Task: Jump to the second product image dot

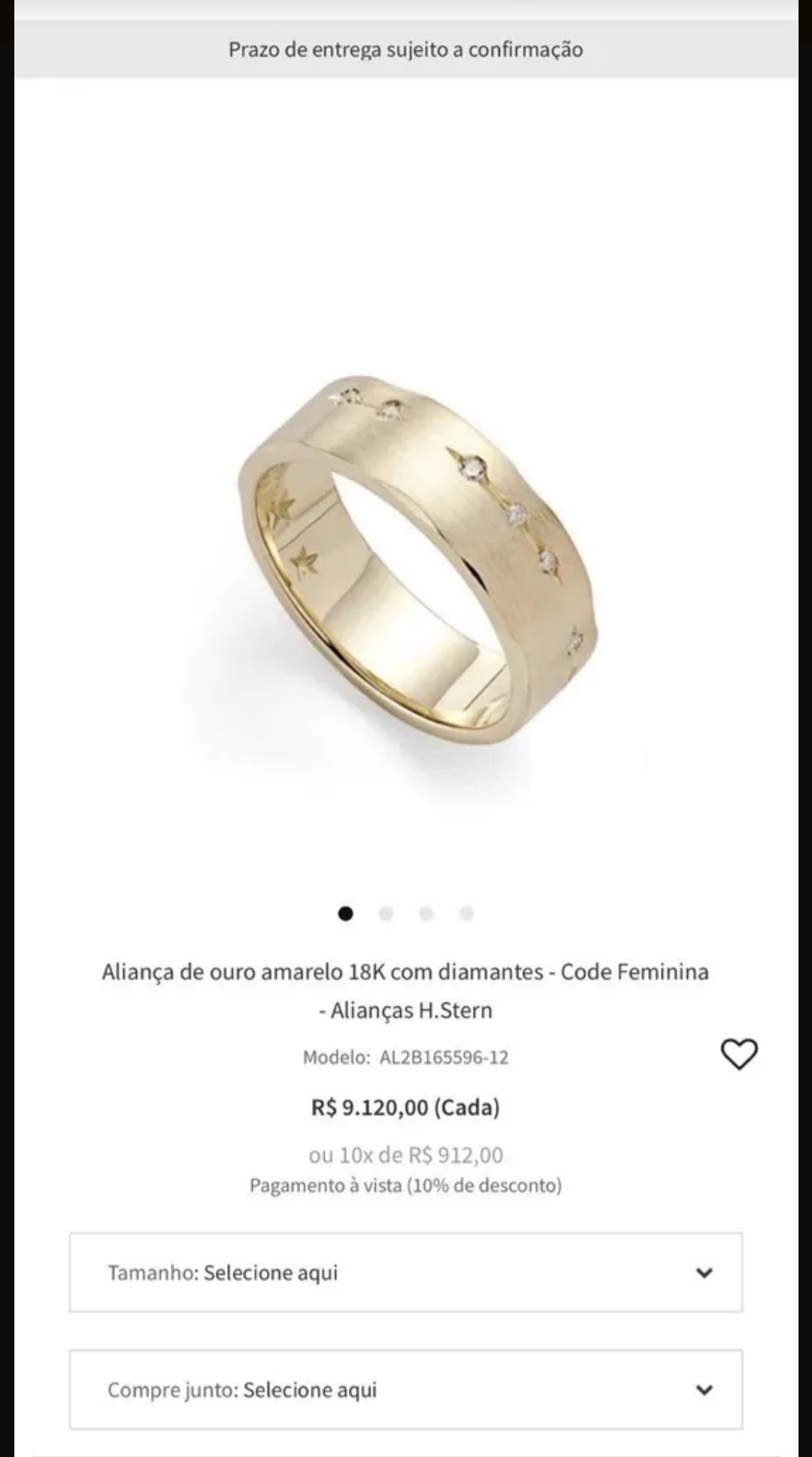Action: (386, 914)
